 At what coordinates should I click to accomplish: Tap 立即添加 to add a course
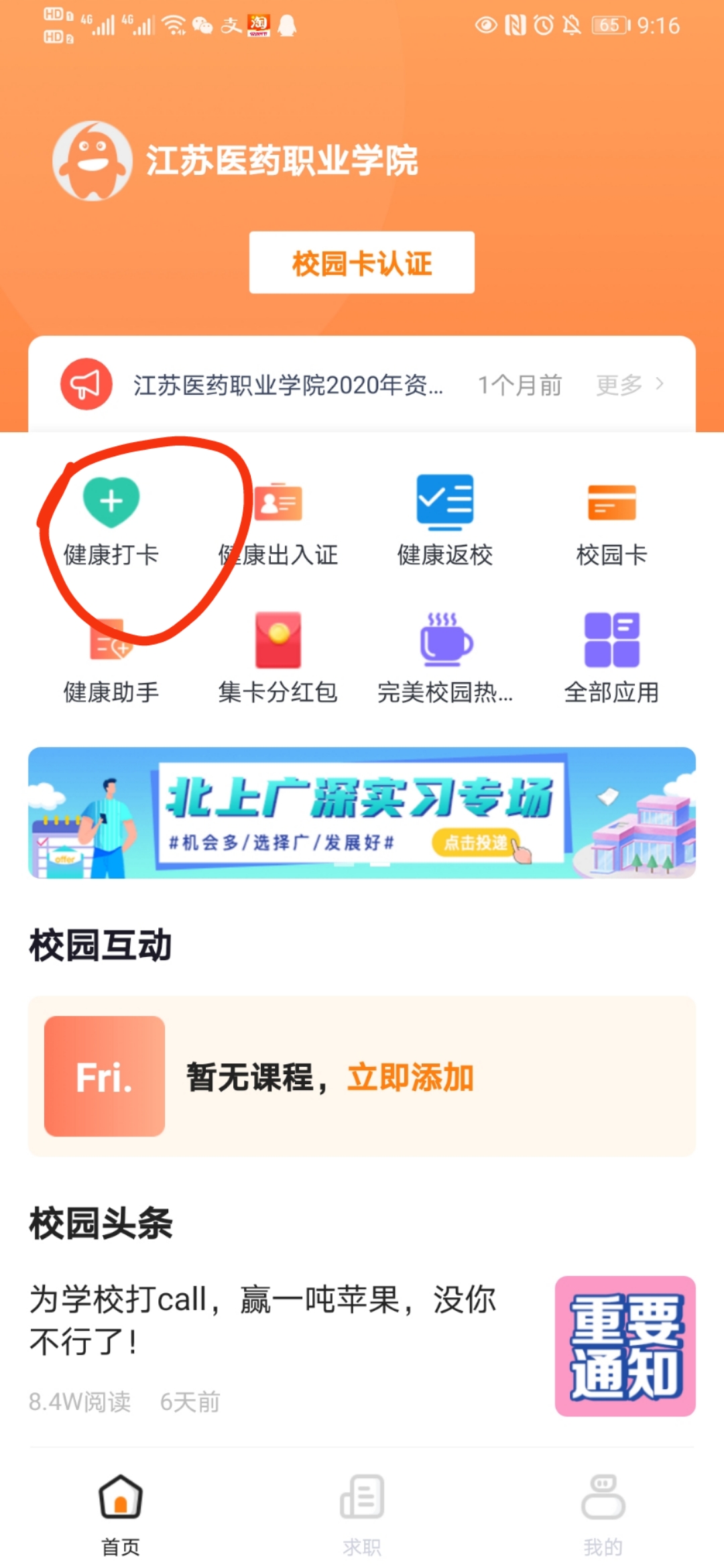[x=410, y=1077]
